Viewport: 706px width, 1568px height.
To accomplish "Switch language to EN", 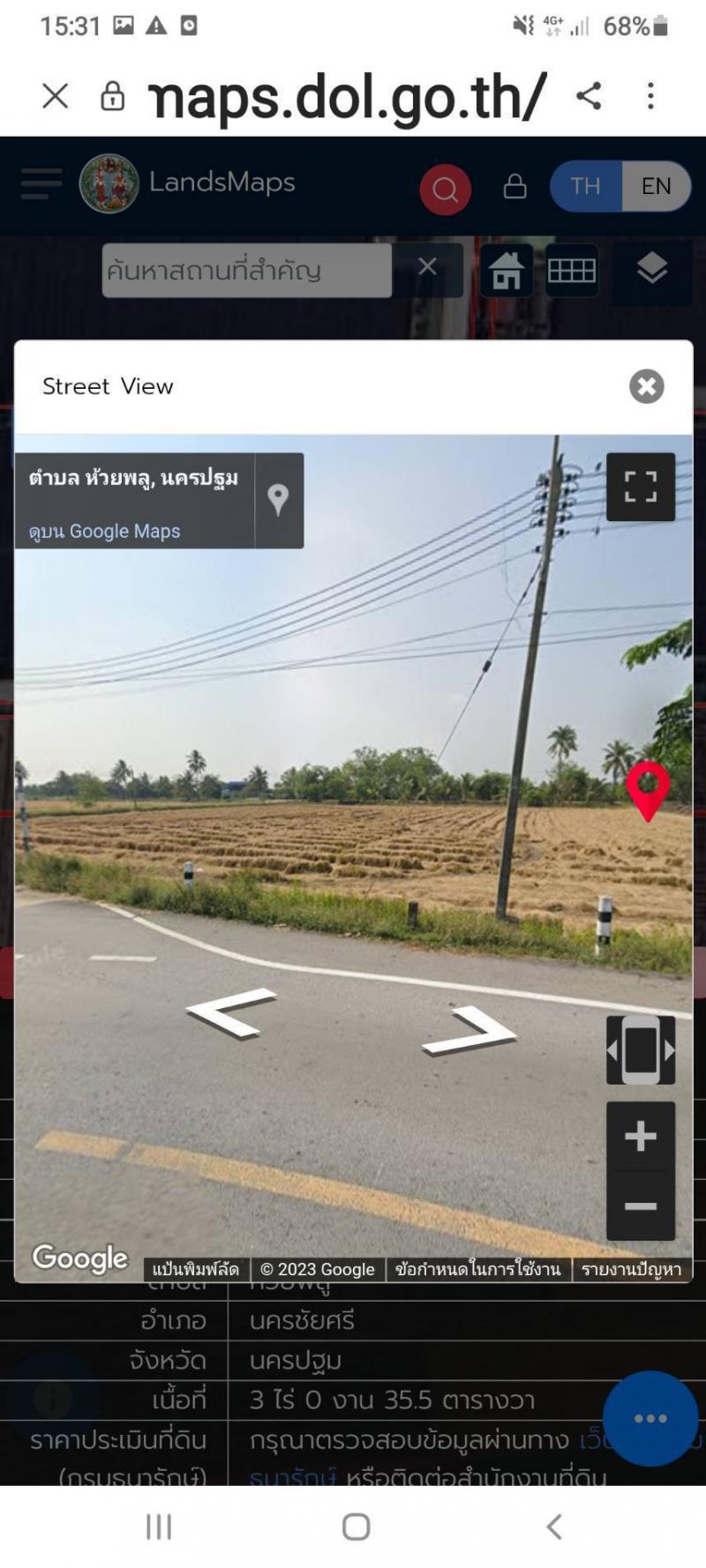I will 655,186.
